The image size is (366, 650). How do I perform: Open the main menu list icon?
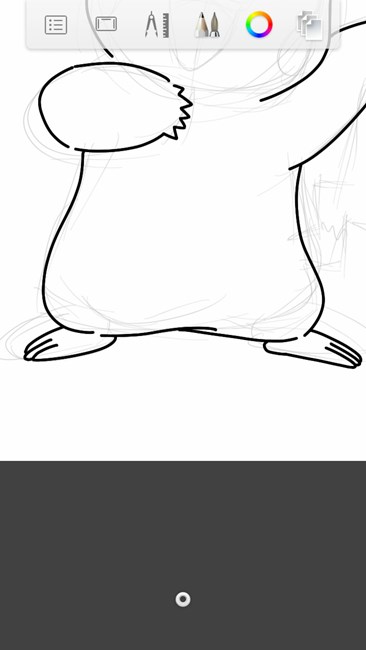click(56, 25)
